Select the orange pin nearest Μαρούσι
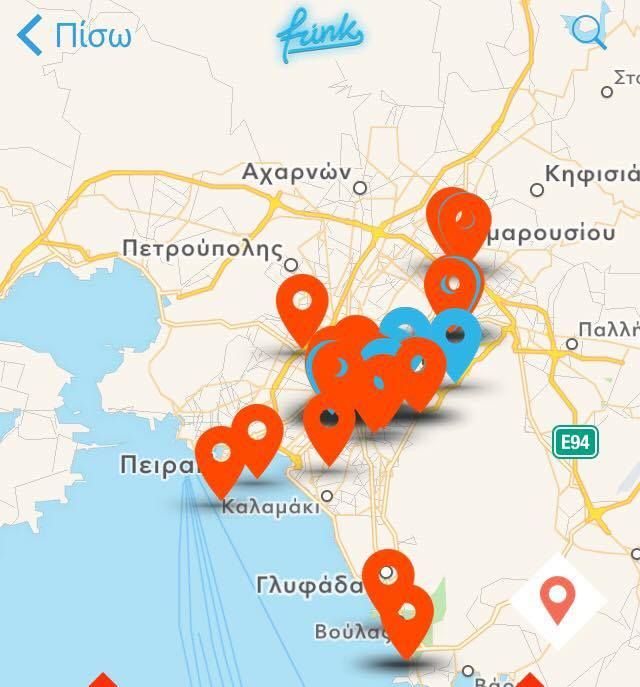 (x=465, y=218)
